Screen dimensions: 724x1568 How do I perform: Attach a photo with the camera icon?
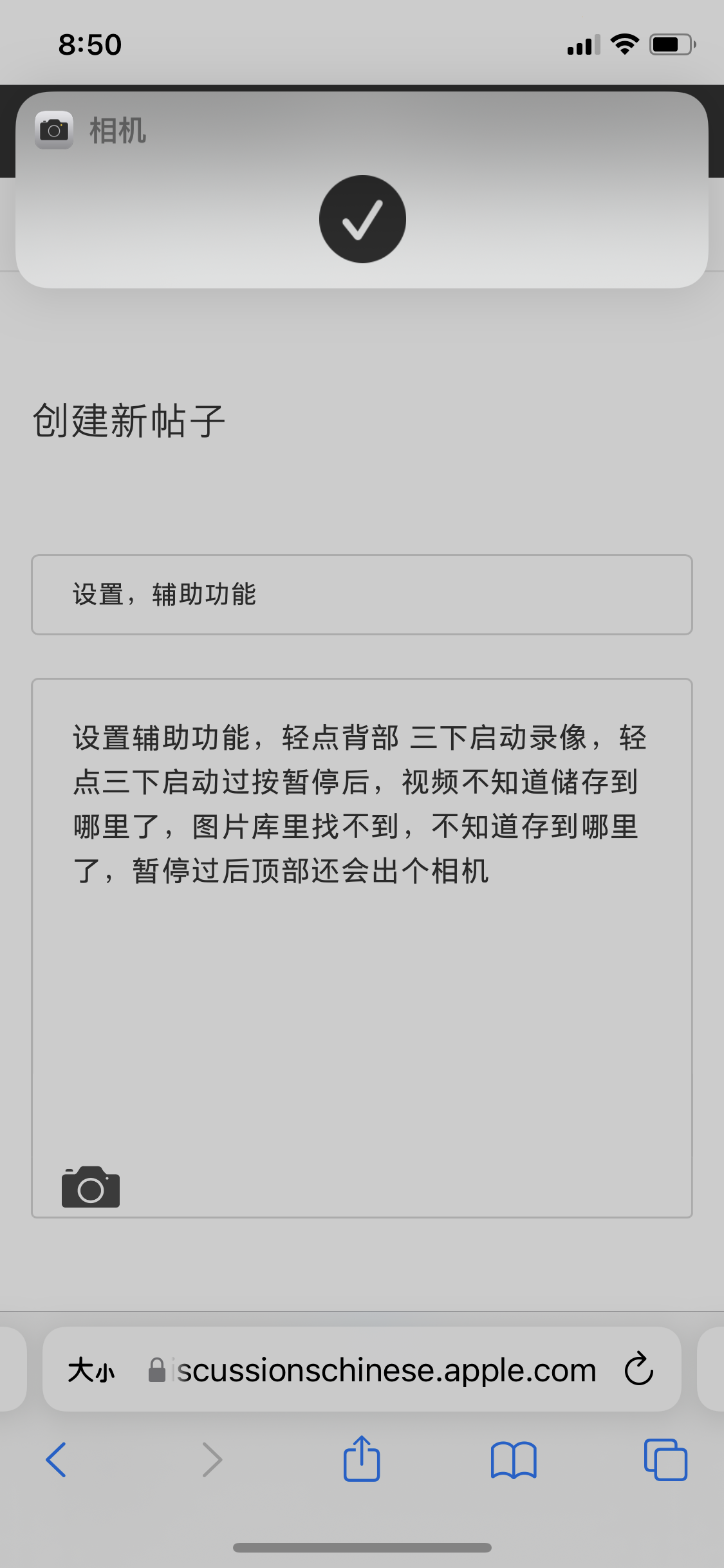pos(91,1187)
